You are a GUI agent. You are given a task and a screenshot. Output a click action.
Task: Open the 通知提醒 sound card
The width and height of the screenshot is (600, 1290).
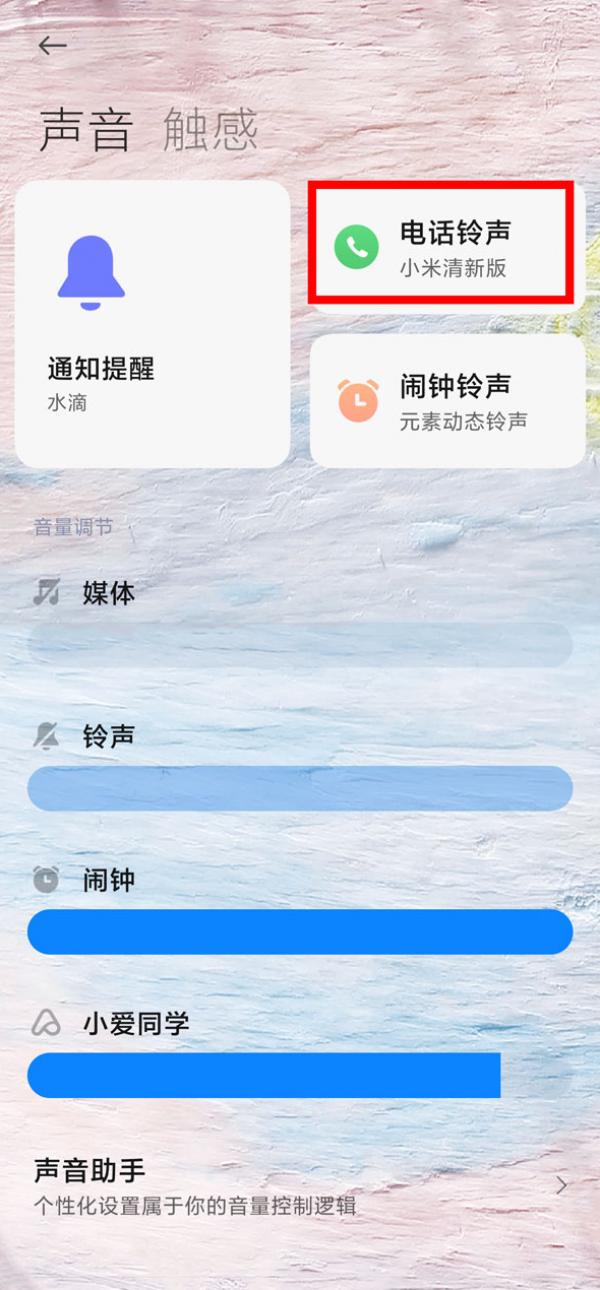coord(152,323)
